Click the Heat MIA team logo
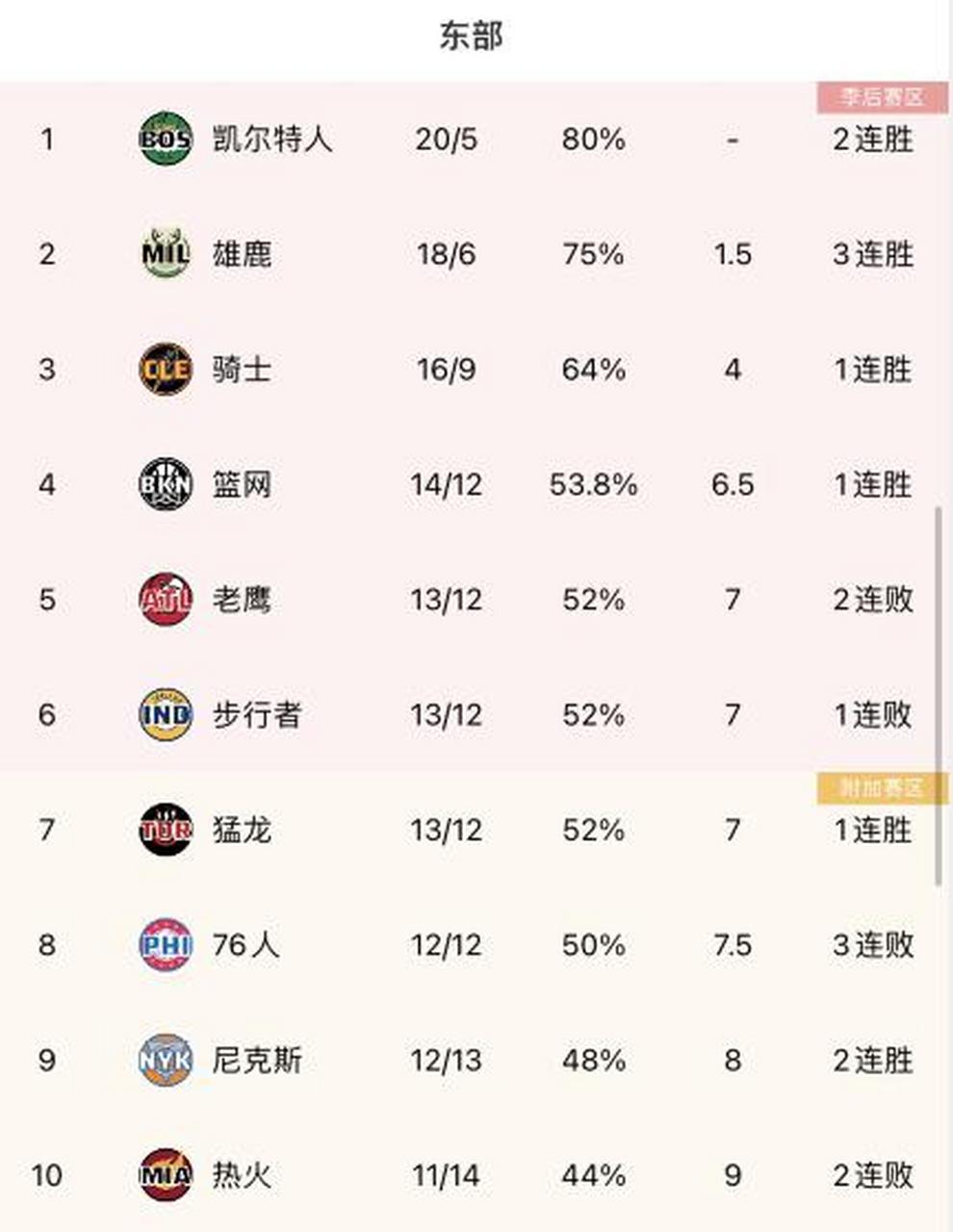The height and width of the screenshot is (1232, 953). 165,1175
